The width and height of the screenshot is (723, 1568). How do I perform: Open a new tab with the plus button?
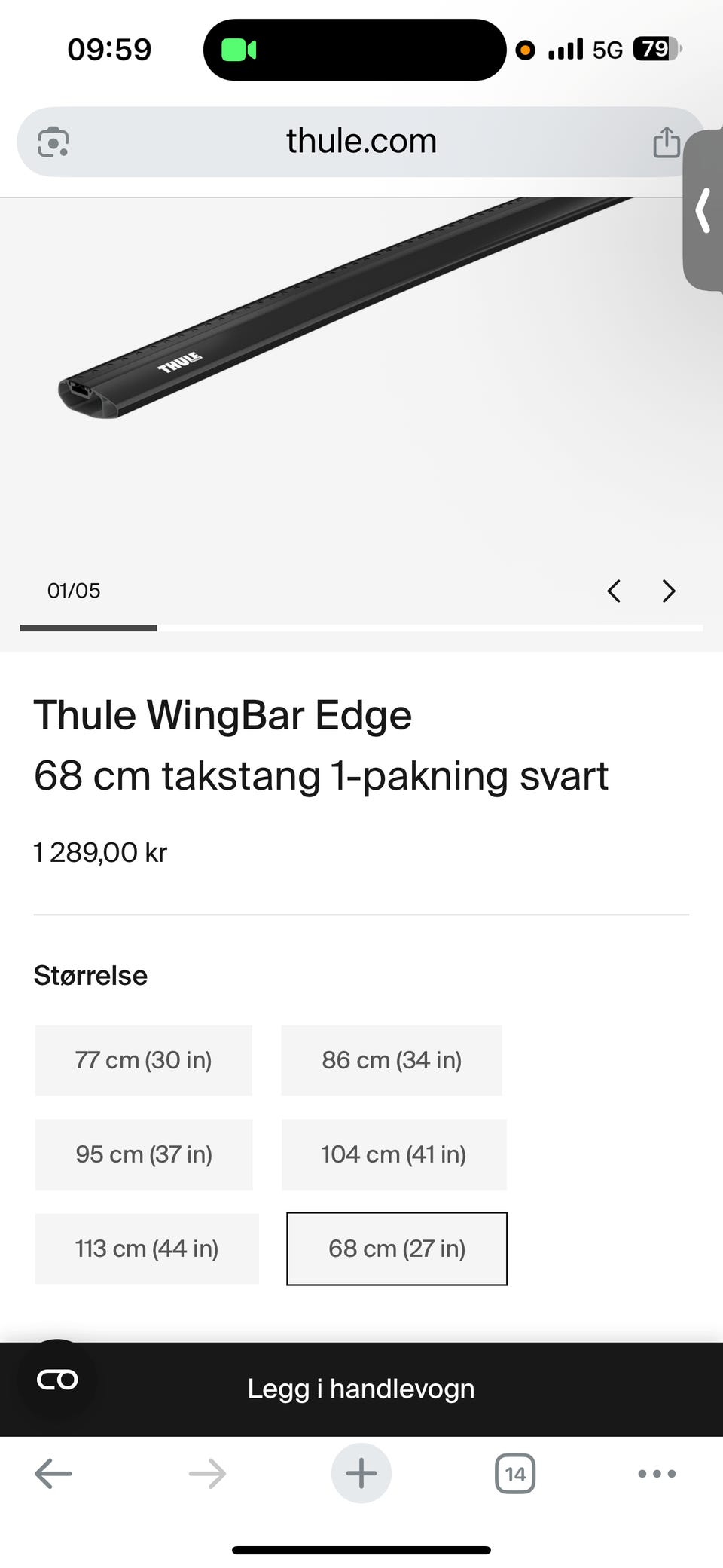coord(361,1473)
